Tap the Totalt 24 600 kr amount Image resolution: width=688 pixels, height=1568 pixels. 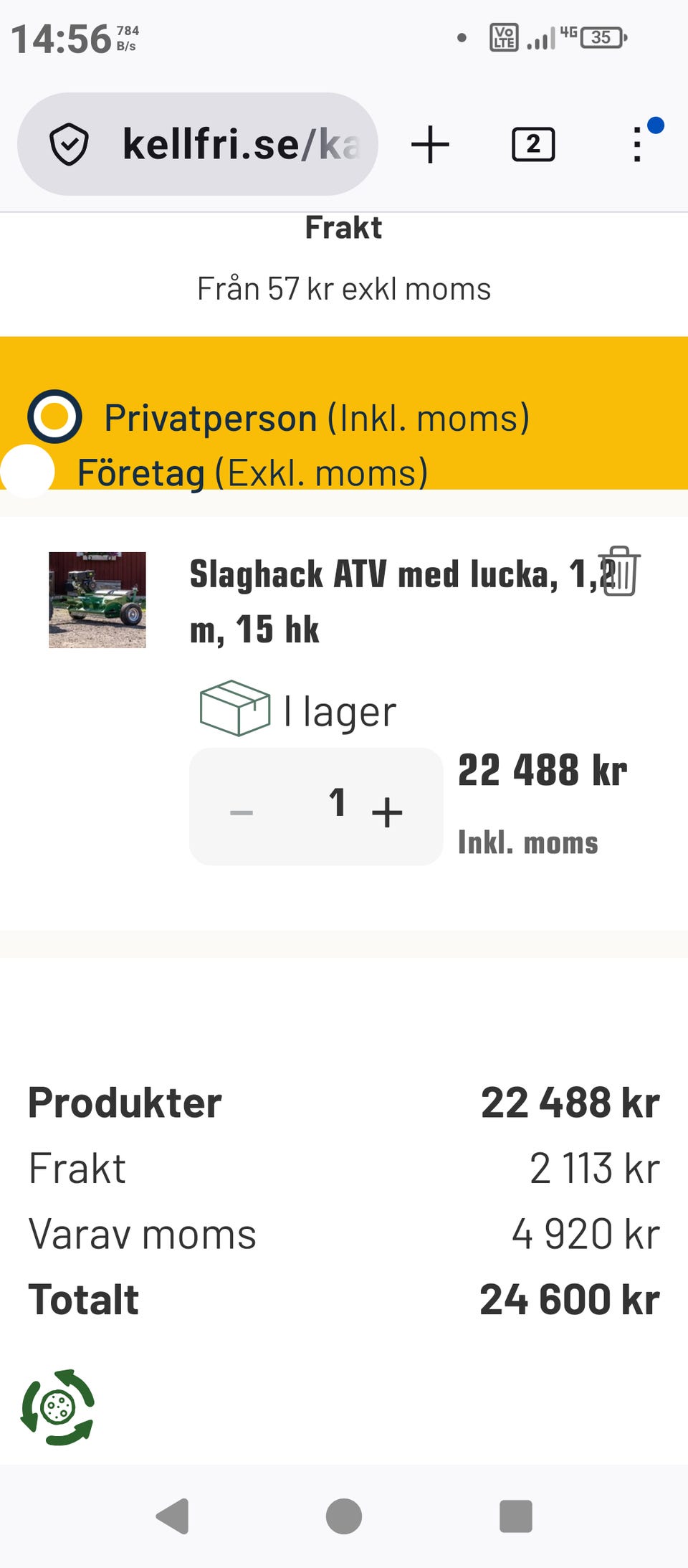tap(570, 1298)
